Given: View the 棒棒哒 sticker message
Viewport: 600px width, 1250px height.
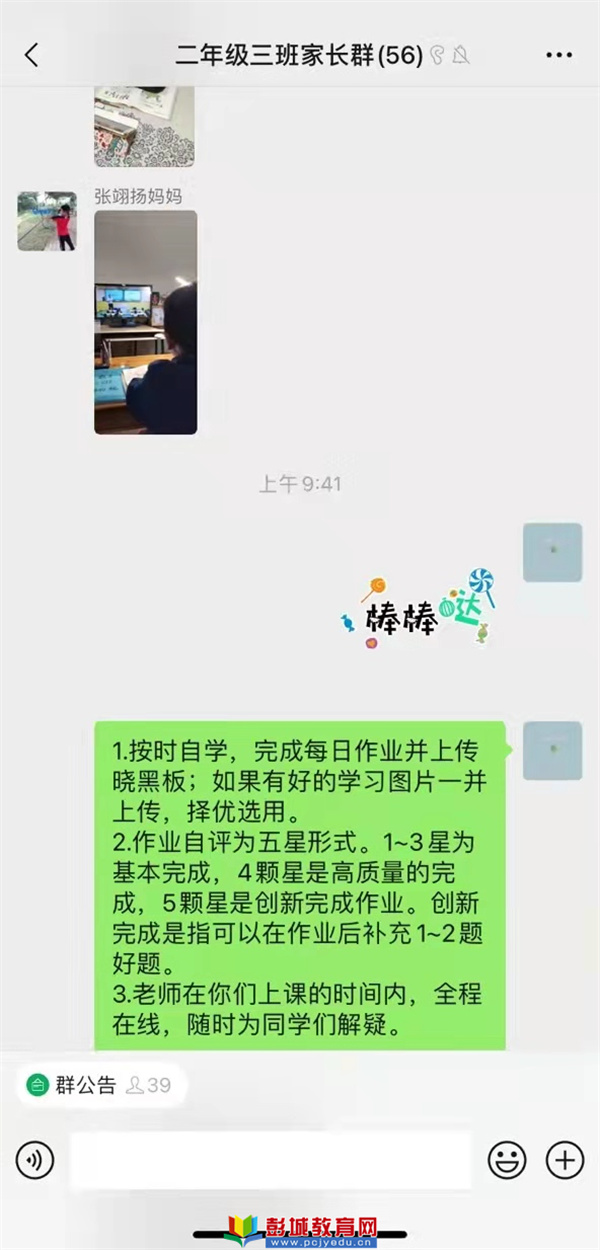Looking at the screenshot, I should (417, 609).
